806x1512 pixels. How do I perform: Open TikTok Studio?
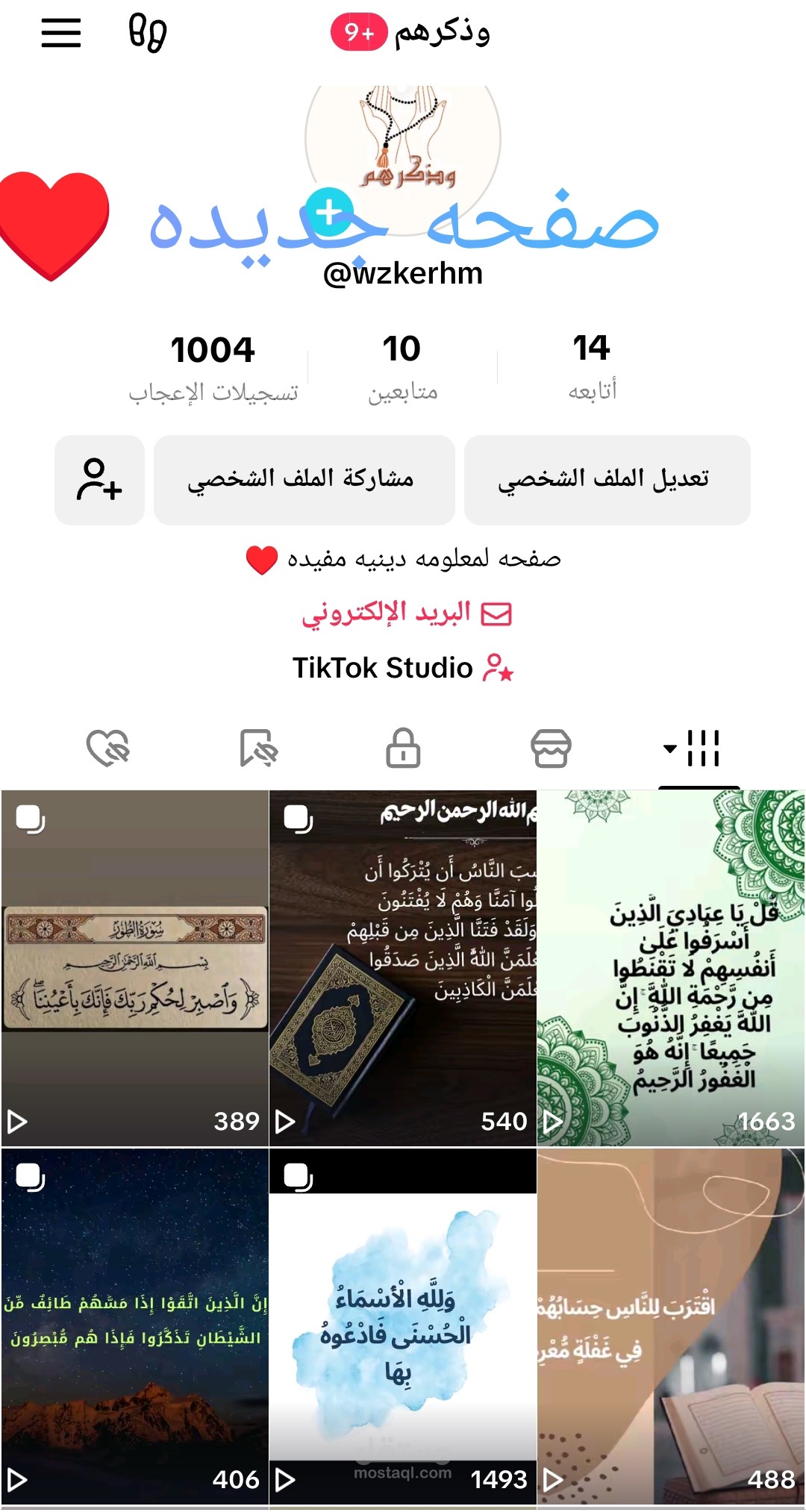tap(403, 668)
